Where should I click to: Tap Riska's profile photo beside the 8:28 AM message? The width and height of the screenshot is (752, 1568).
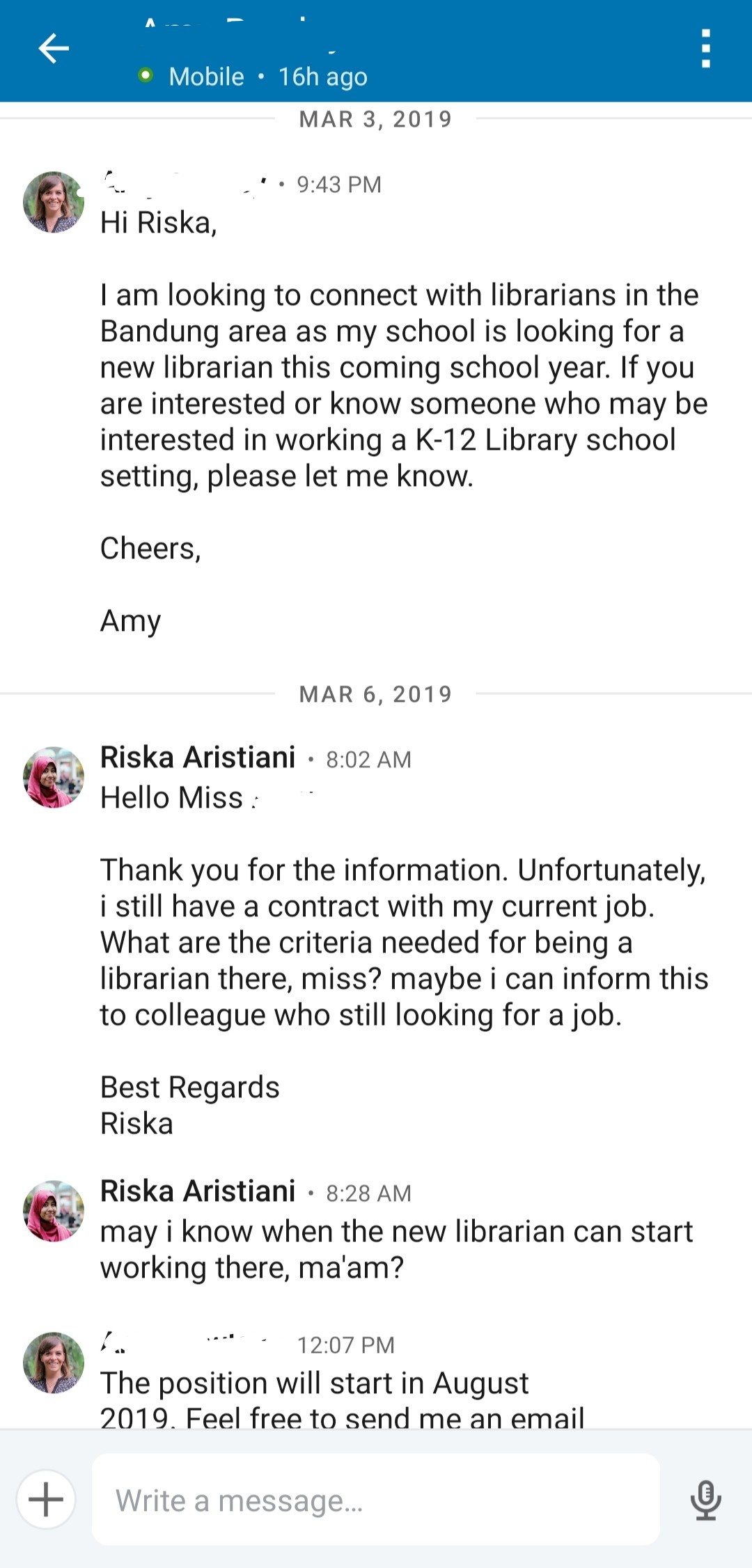click(x=54, y=1211)
